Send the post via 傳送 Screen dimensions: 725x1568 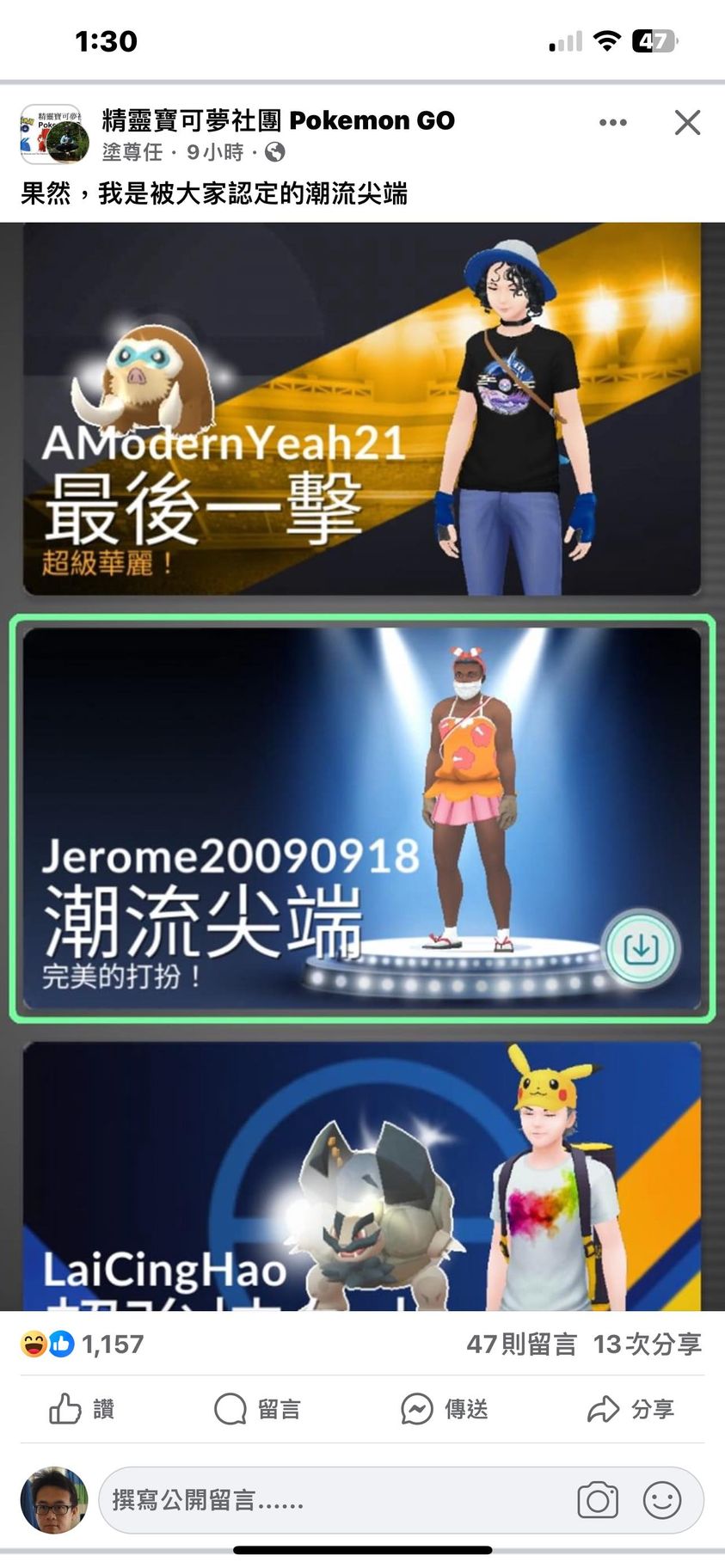pyautogui.click(x=445, y=1409)
